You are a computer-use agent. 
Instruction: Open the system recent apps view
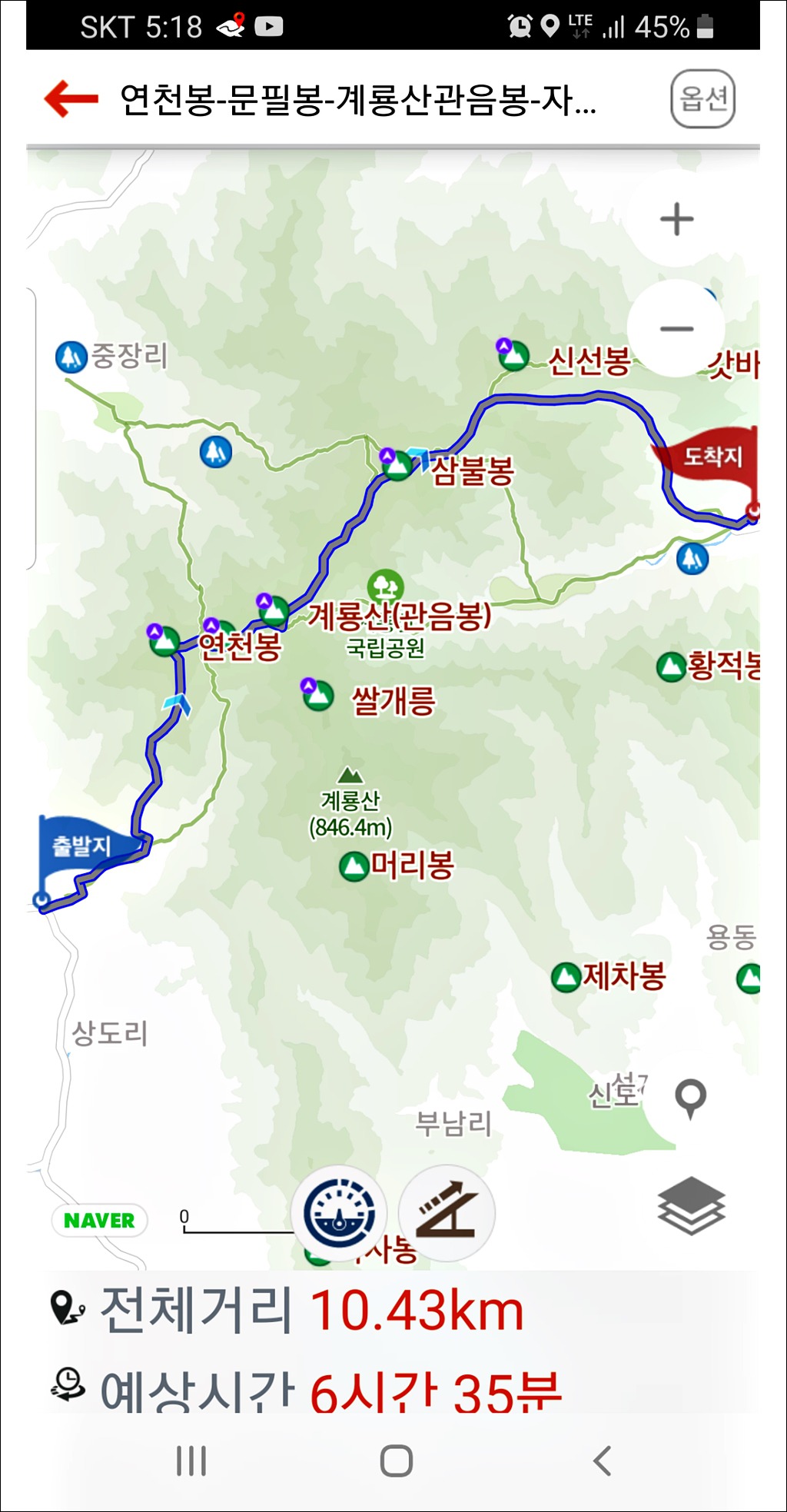[191, 1460]
